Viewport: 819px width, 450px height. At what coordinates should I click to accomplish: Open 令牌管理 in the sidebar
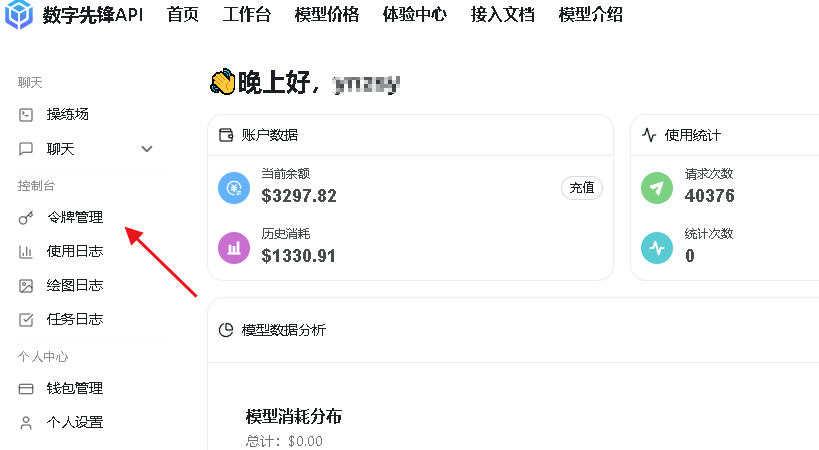pyautogui.click(x=74, y=217)
